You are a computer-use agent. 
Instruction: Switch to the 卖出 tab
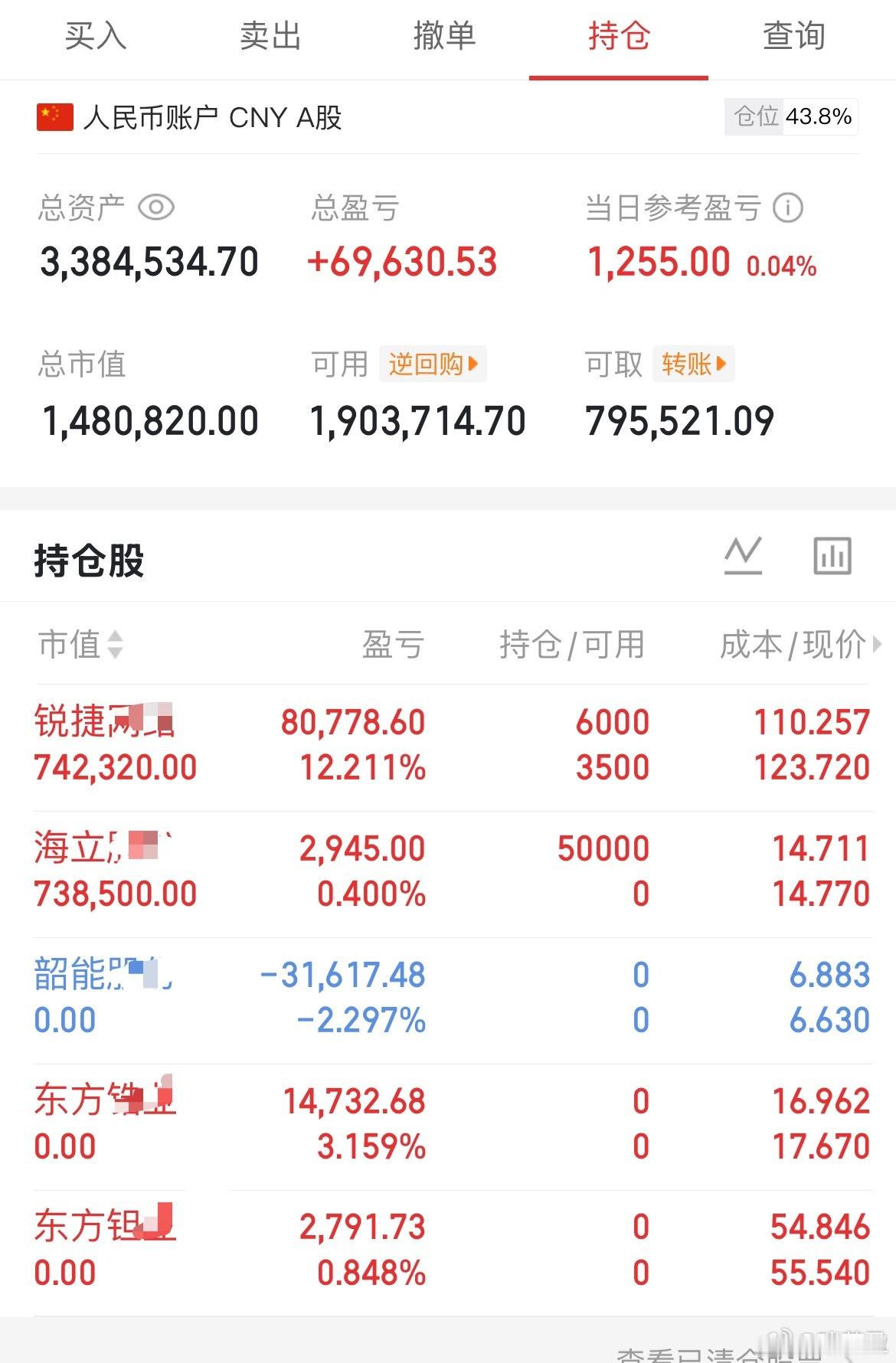tap(270, 36)
